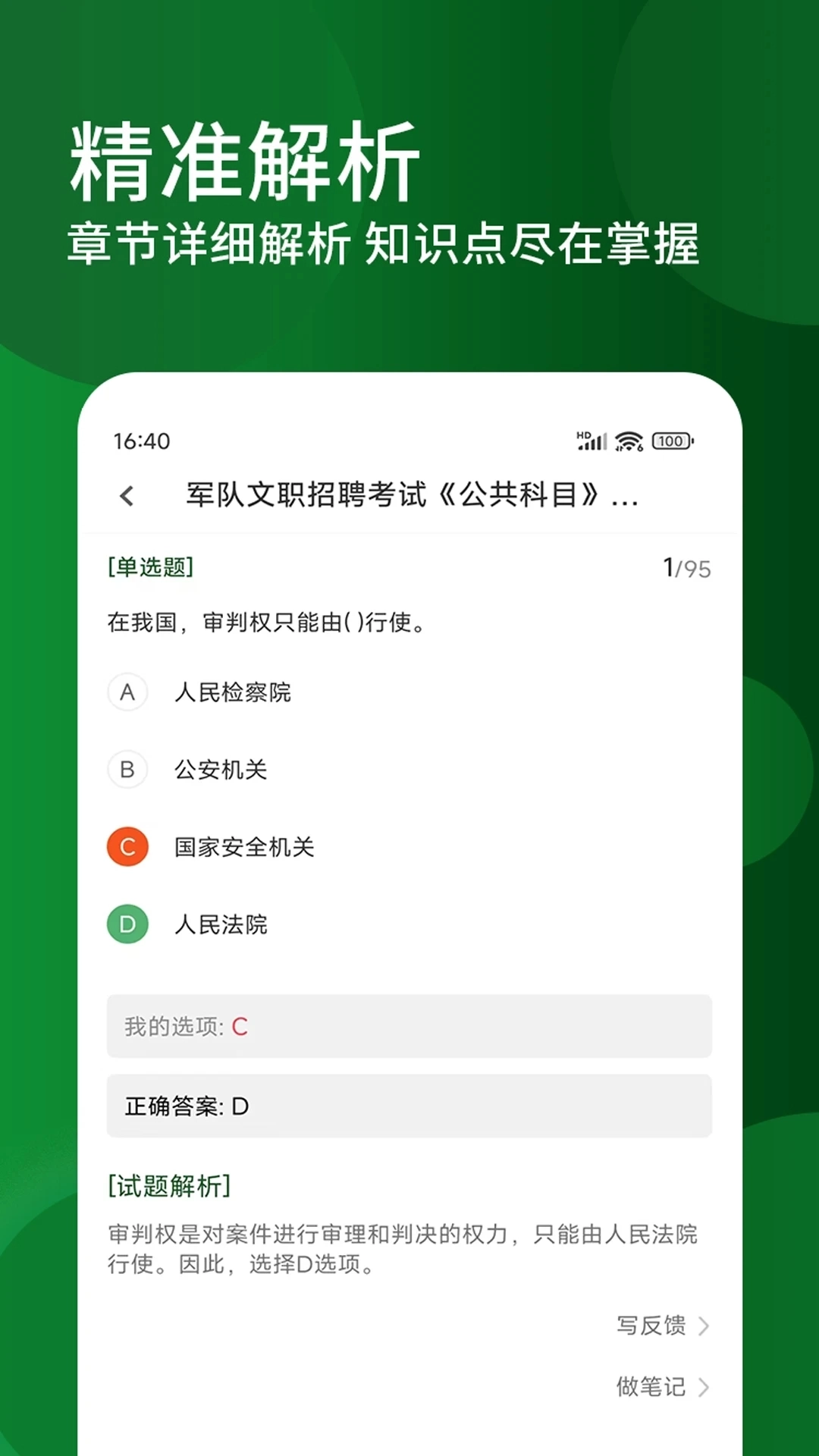Tap the [单选题] question type label
Image resolution: width=819 pixels, height=1456 pixels.
149,566
